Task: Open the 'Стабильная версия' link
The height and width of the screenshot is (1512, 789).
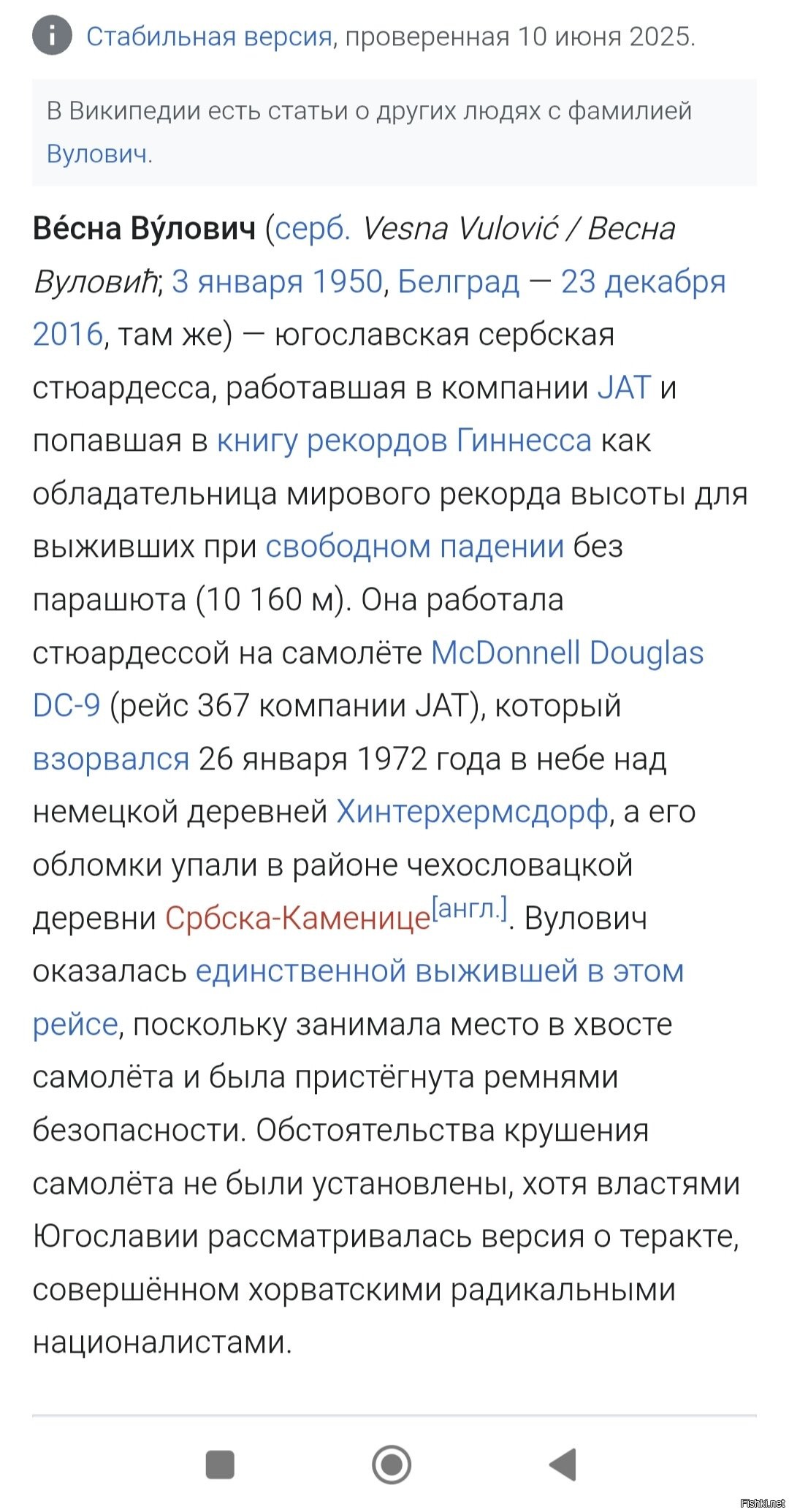Action: tap(210, 36)
